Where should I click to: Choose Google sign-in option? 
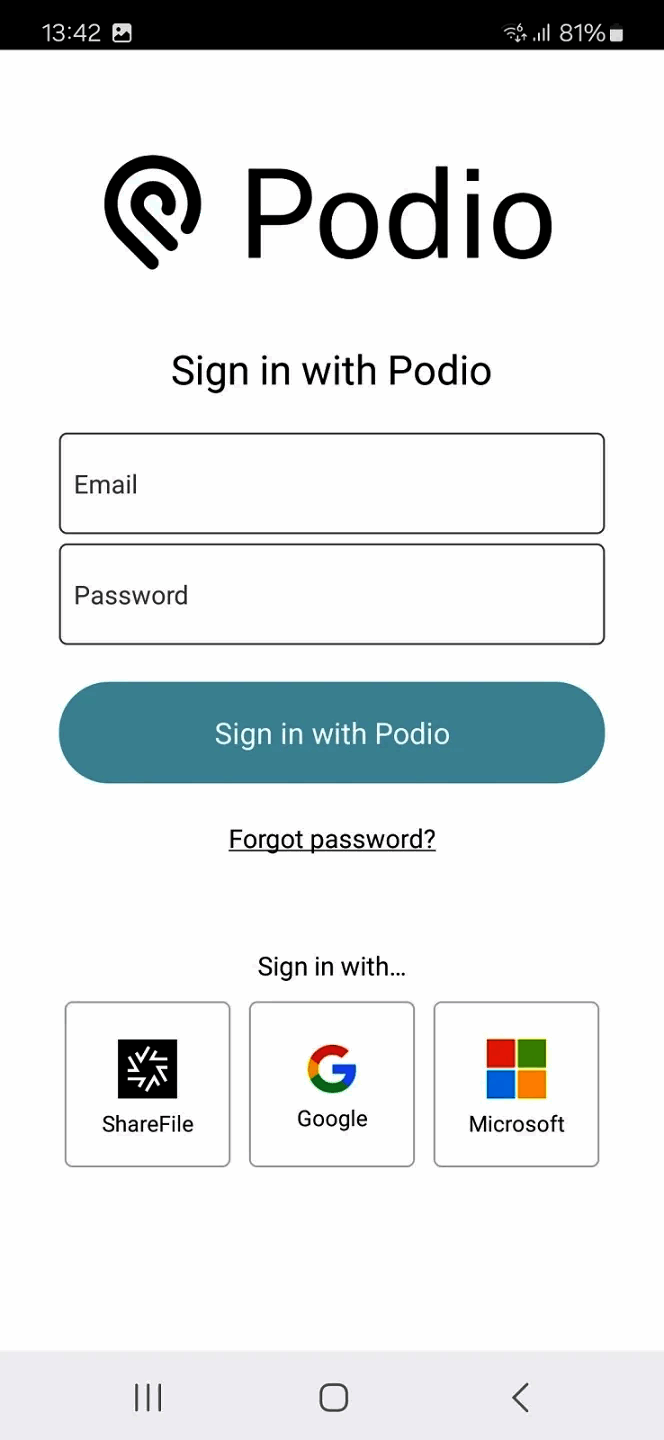[x=332, y=1084]
